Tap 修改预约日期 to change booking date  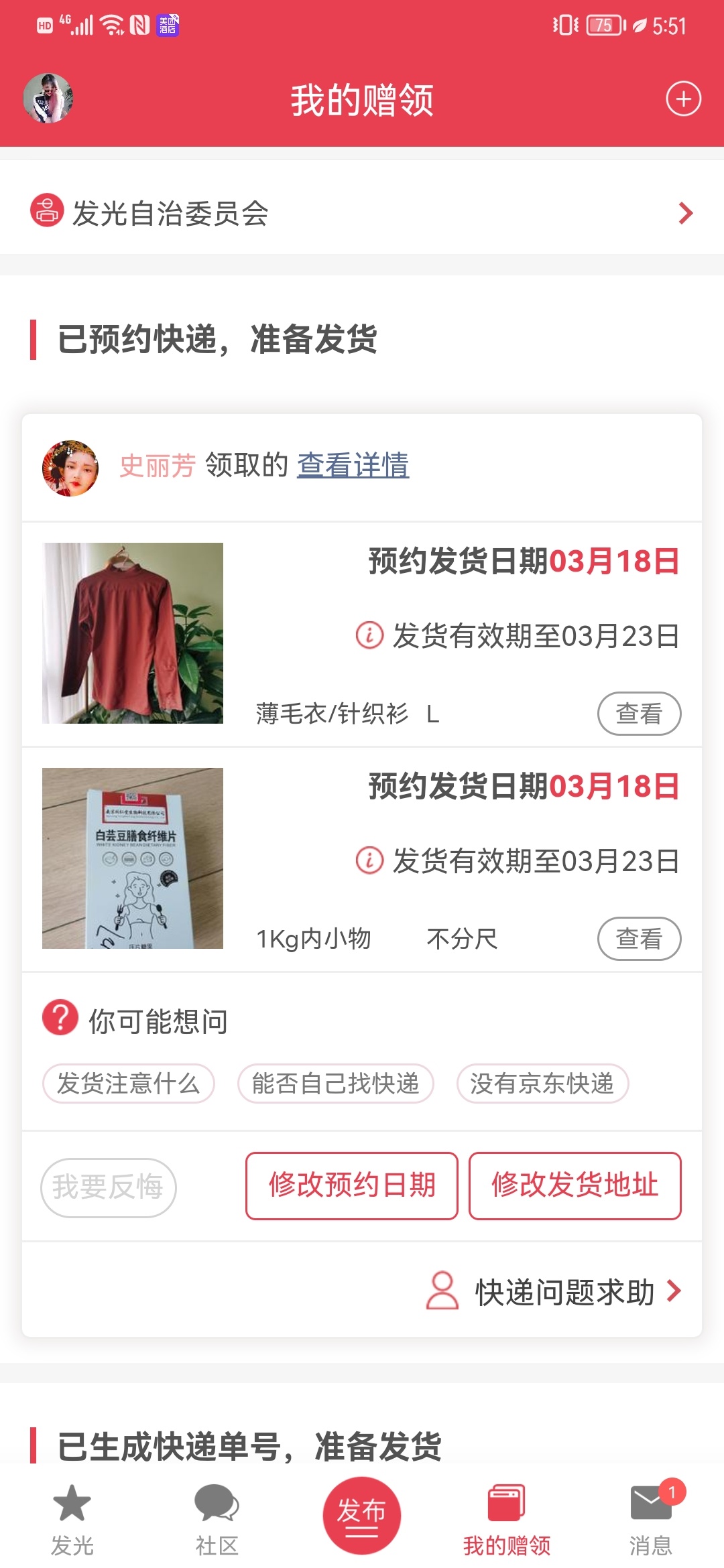coord(352,1185)
